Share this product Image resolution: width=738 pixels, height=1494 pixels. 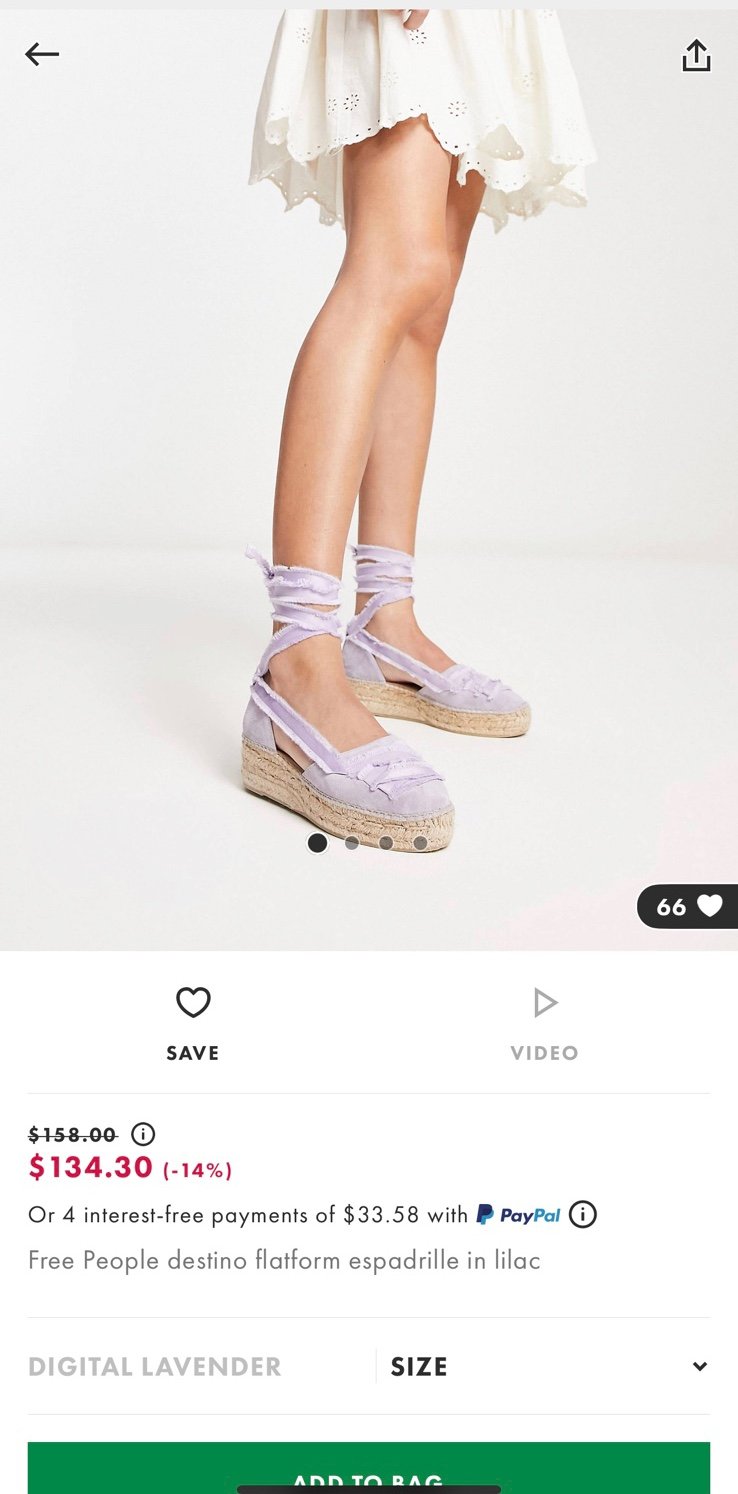pos(696,56)
